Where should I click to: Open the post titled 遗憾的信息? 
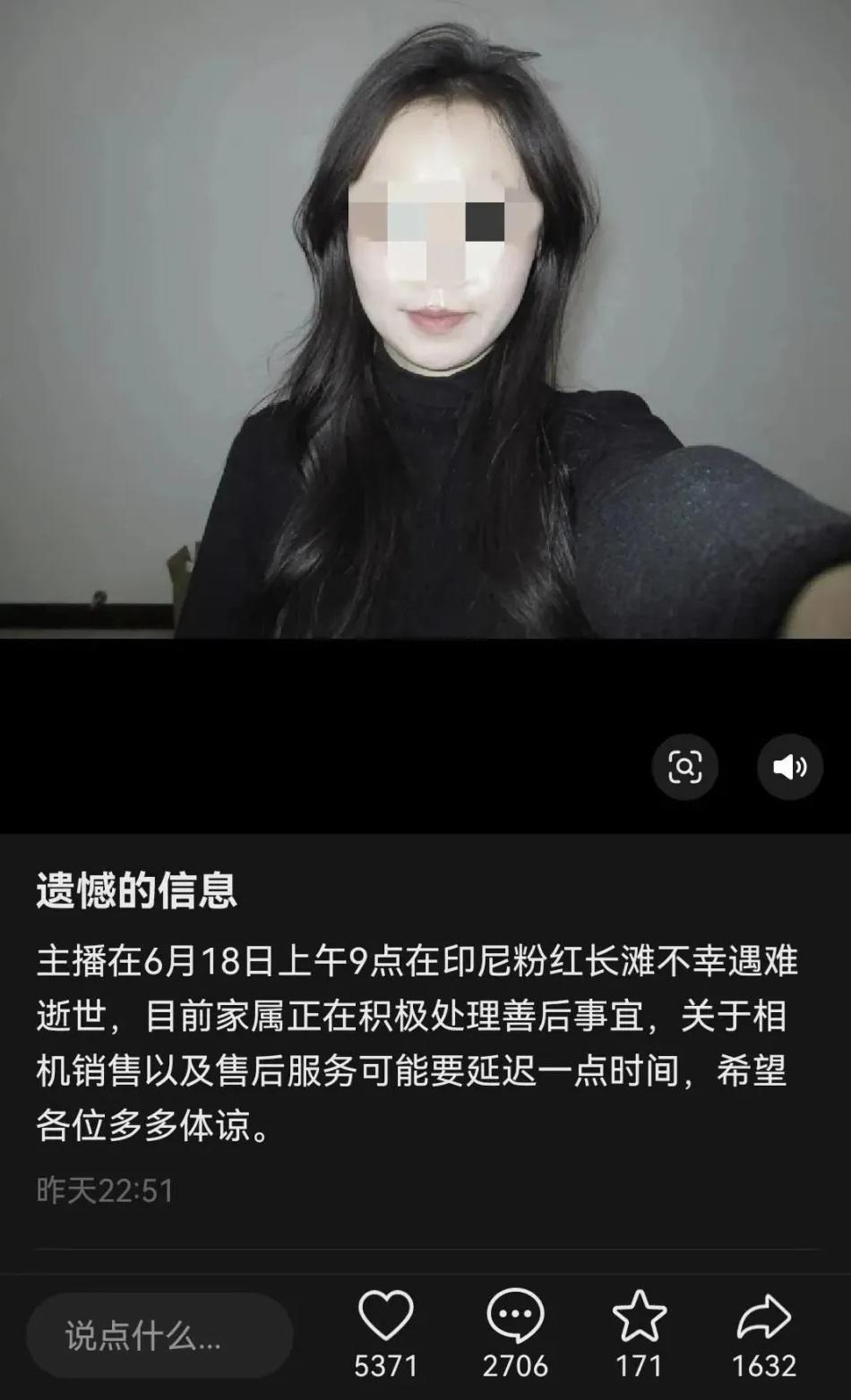coord(125,891)
